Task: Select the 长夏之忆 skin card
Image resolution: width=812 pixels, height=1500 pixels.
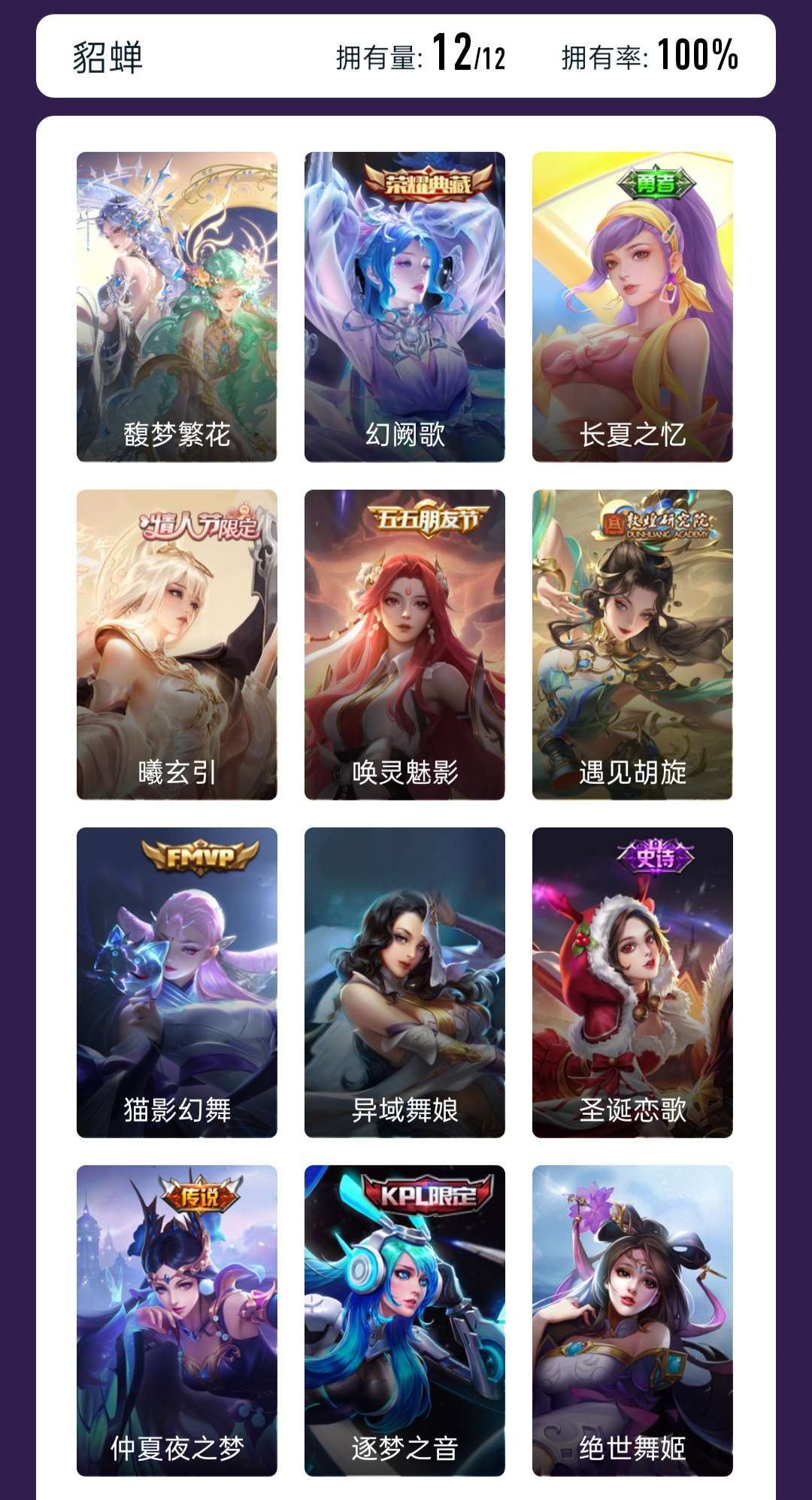Action: click(x=632, y=307)
